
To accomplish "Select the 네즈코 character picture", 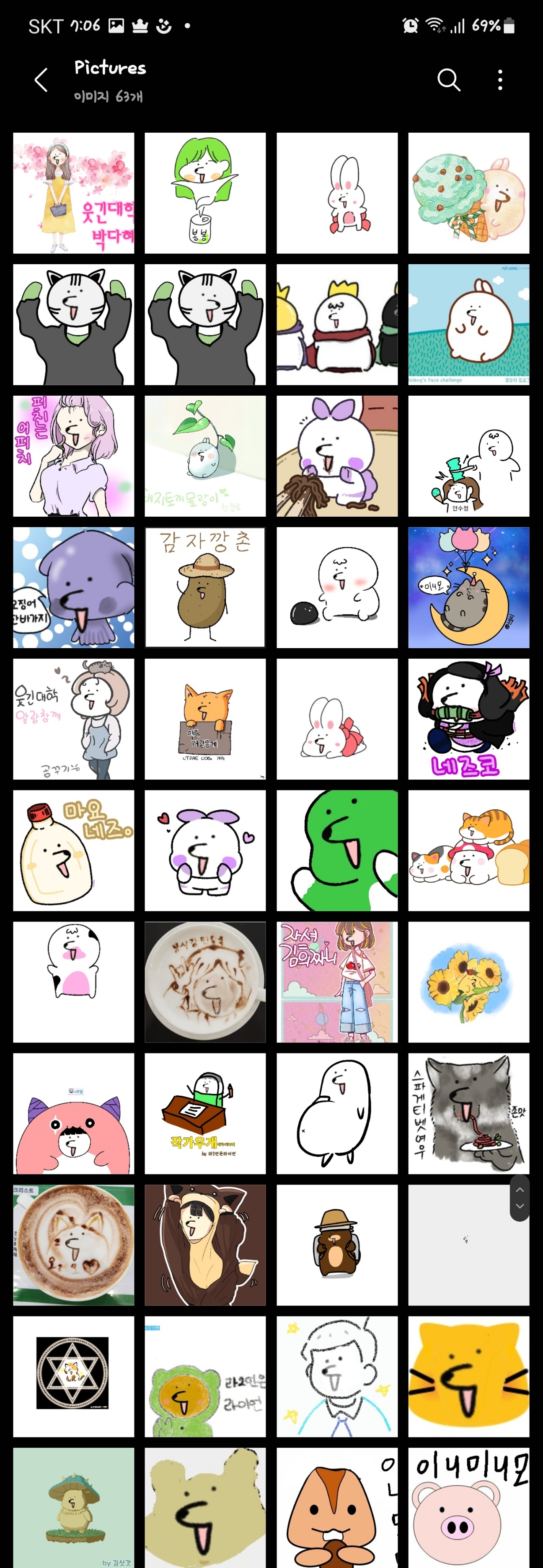I will (469, 719).
